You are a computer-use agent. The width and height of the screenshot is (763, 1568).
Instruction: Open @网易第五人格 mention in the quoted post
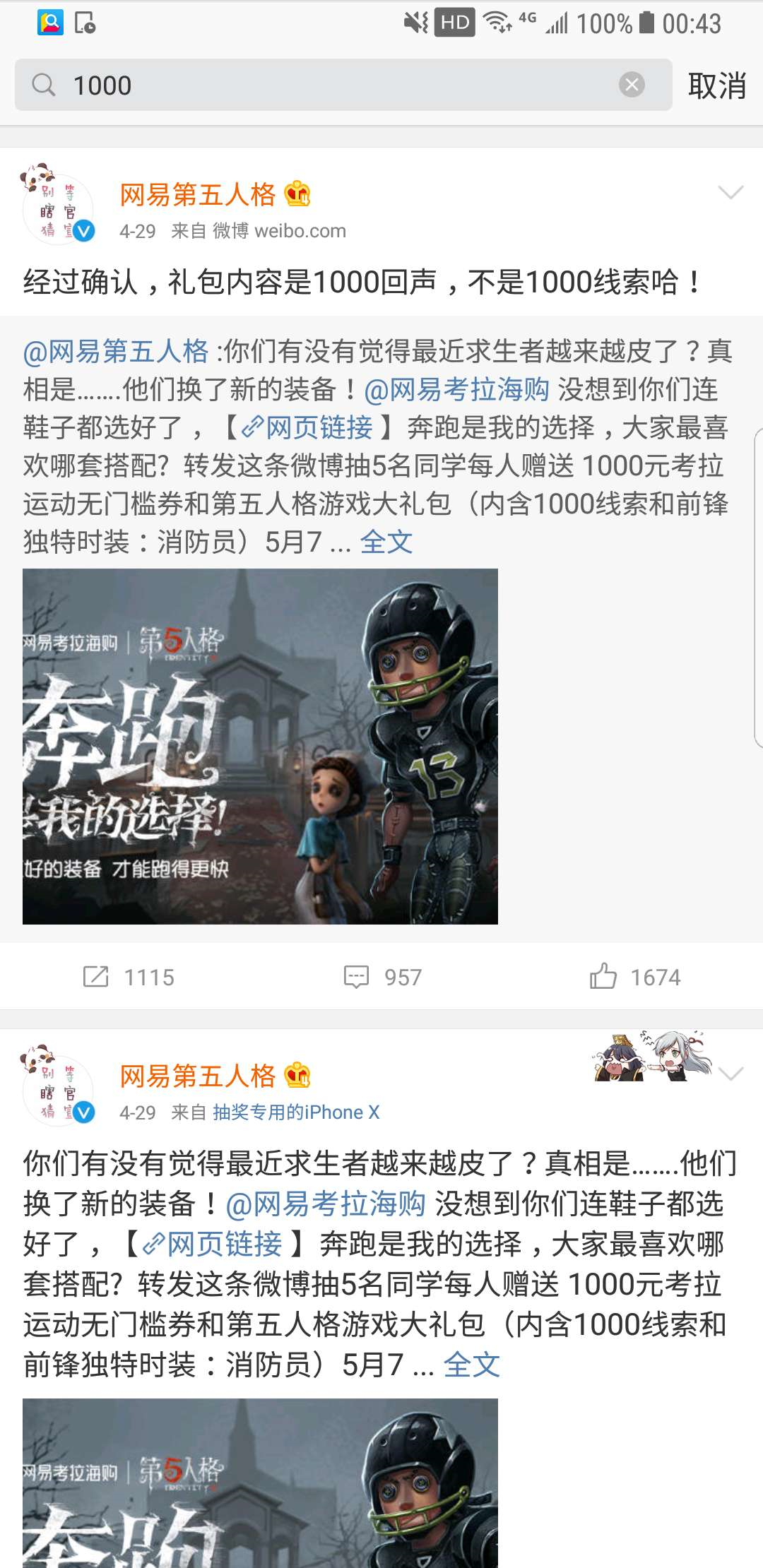pos(116,351)
